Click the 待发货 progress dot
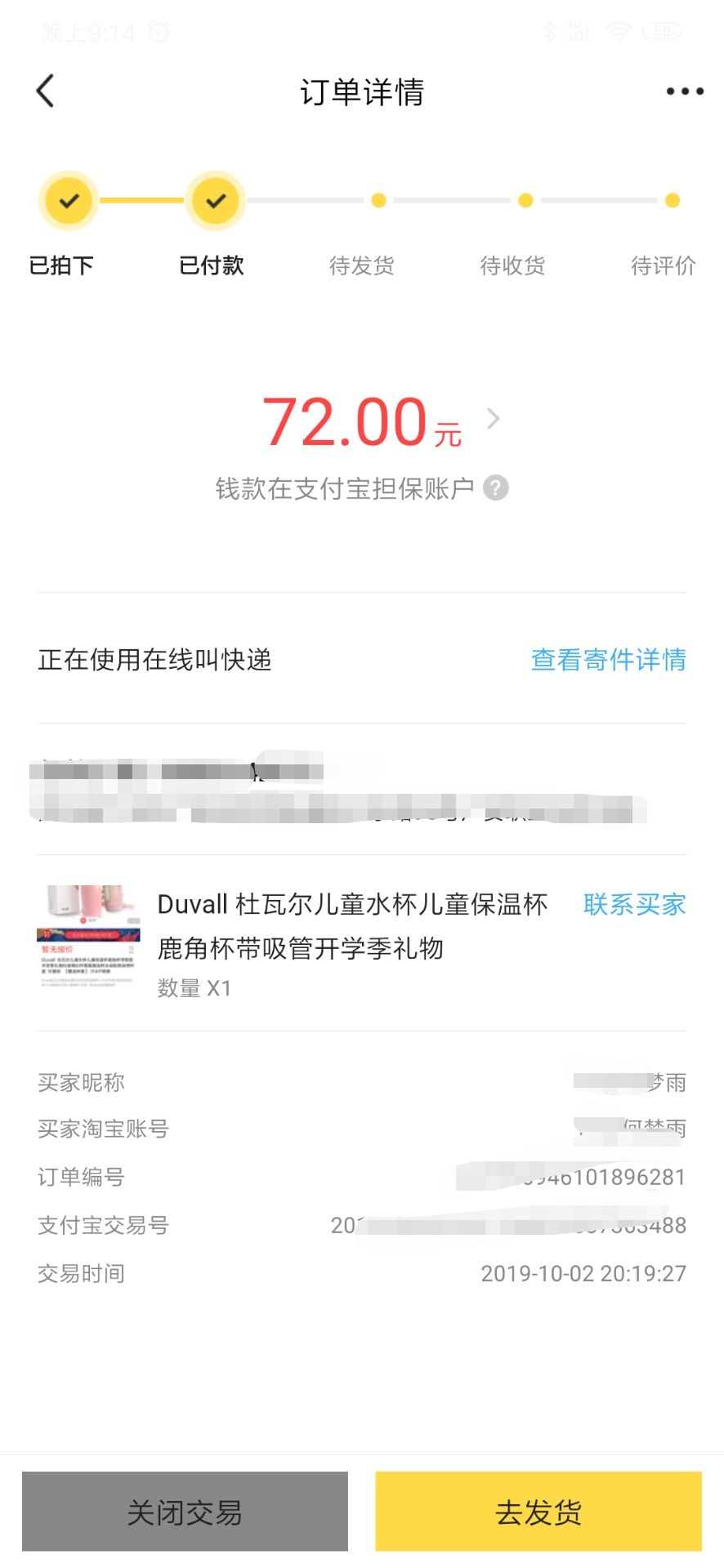This screenshot has width=724, height=1568. click(378, 200)
